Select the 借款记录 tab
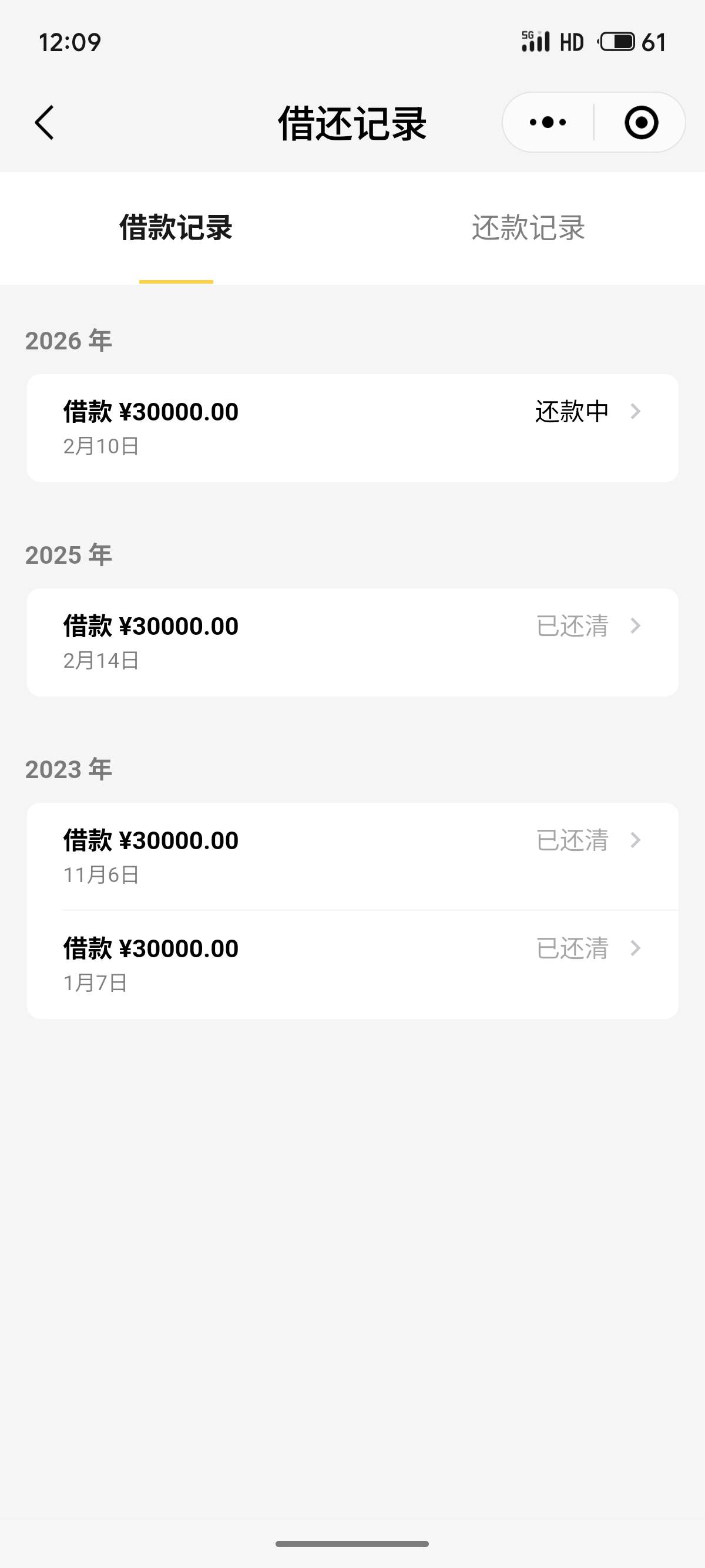 coord(176,228)
